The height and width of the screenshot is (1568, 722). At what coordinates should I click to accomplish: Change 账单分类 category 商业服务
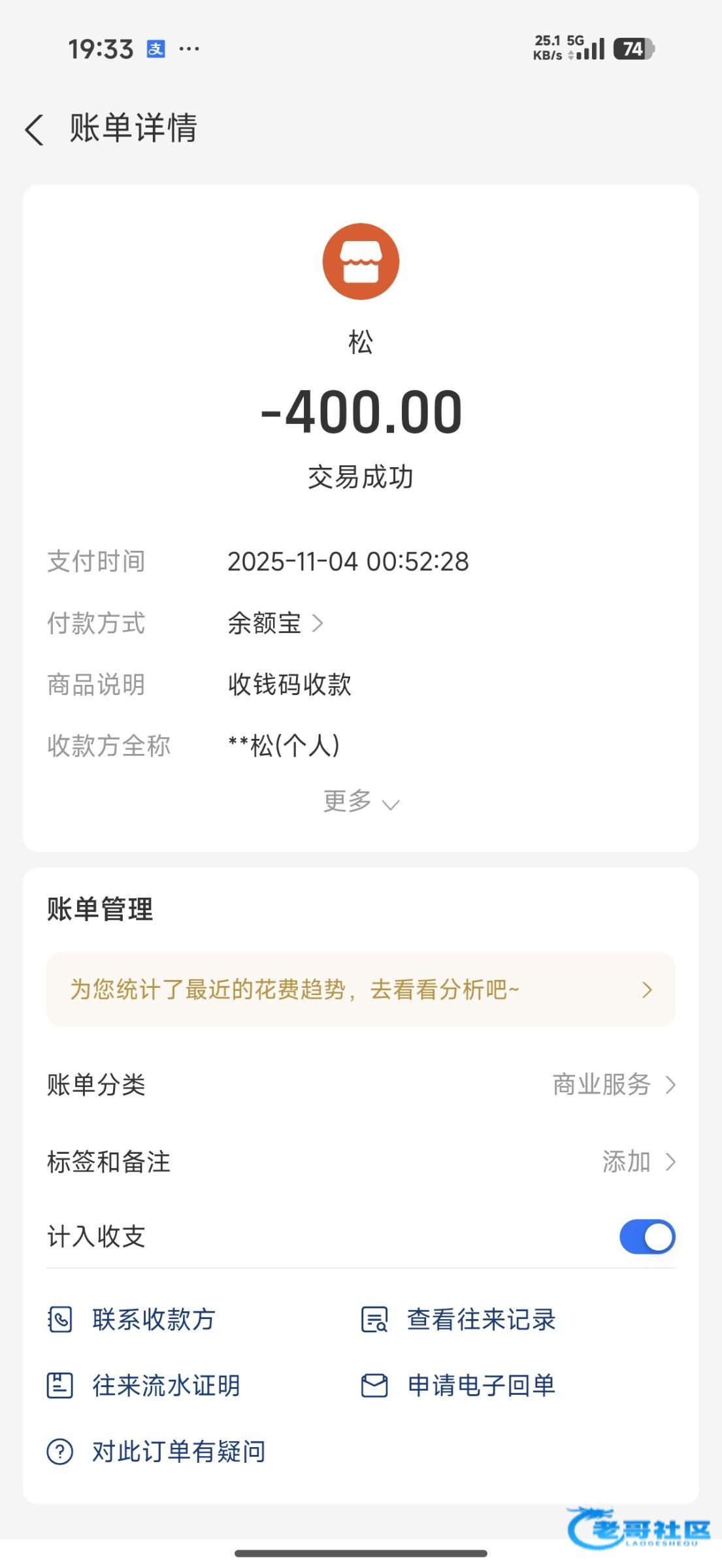pyautogui.click(x=613, y=1085)
